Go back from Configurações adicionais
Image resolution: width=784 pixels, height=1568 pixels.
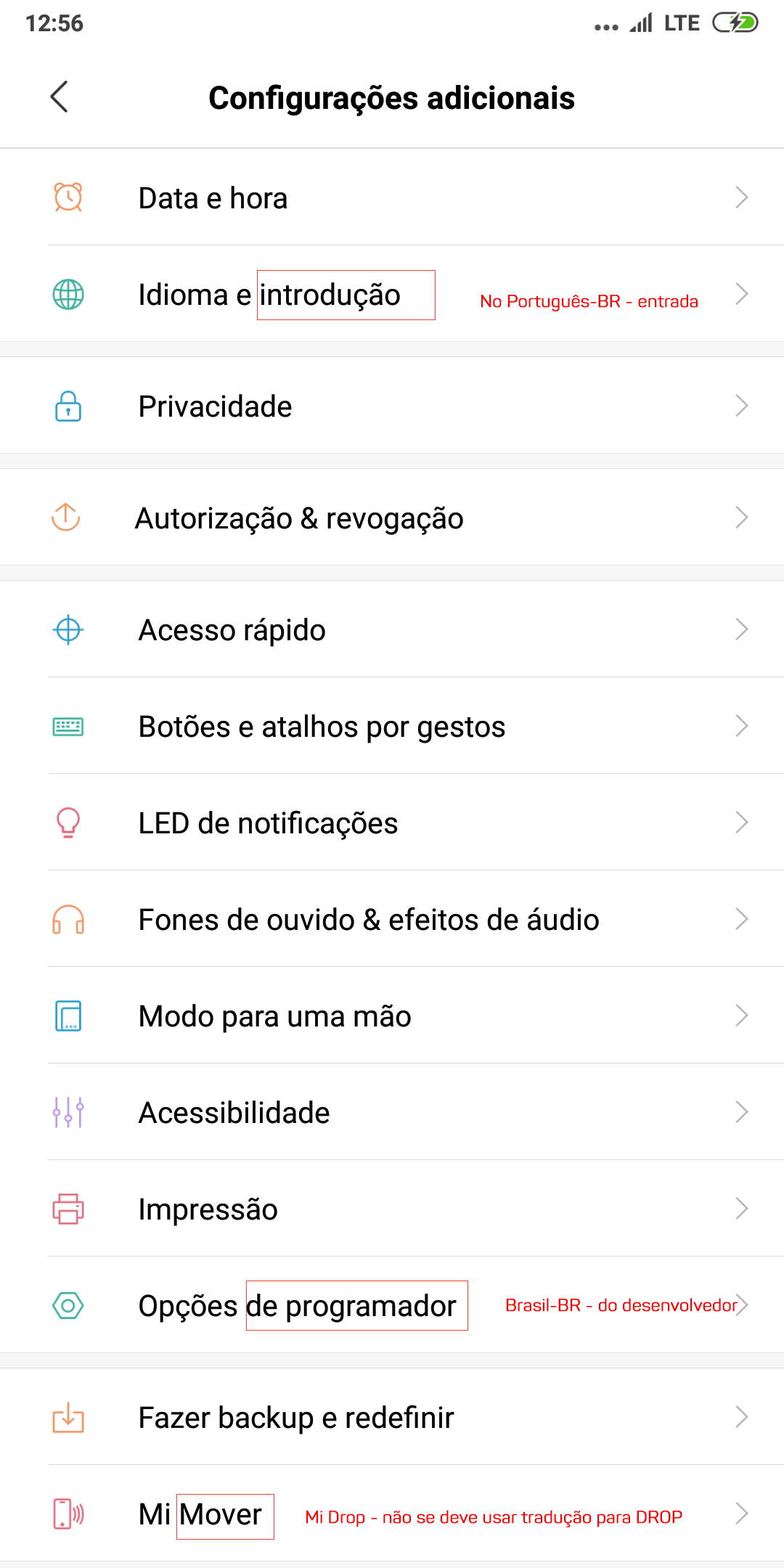click(x=60, y=97)
